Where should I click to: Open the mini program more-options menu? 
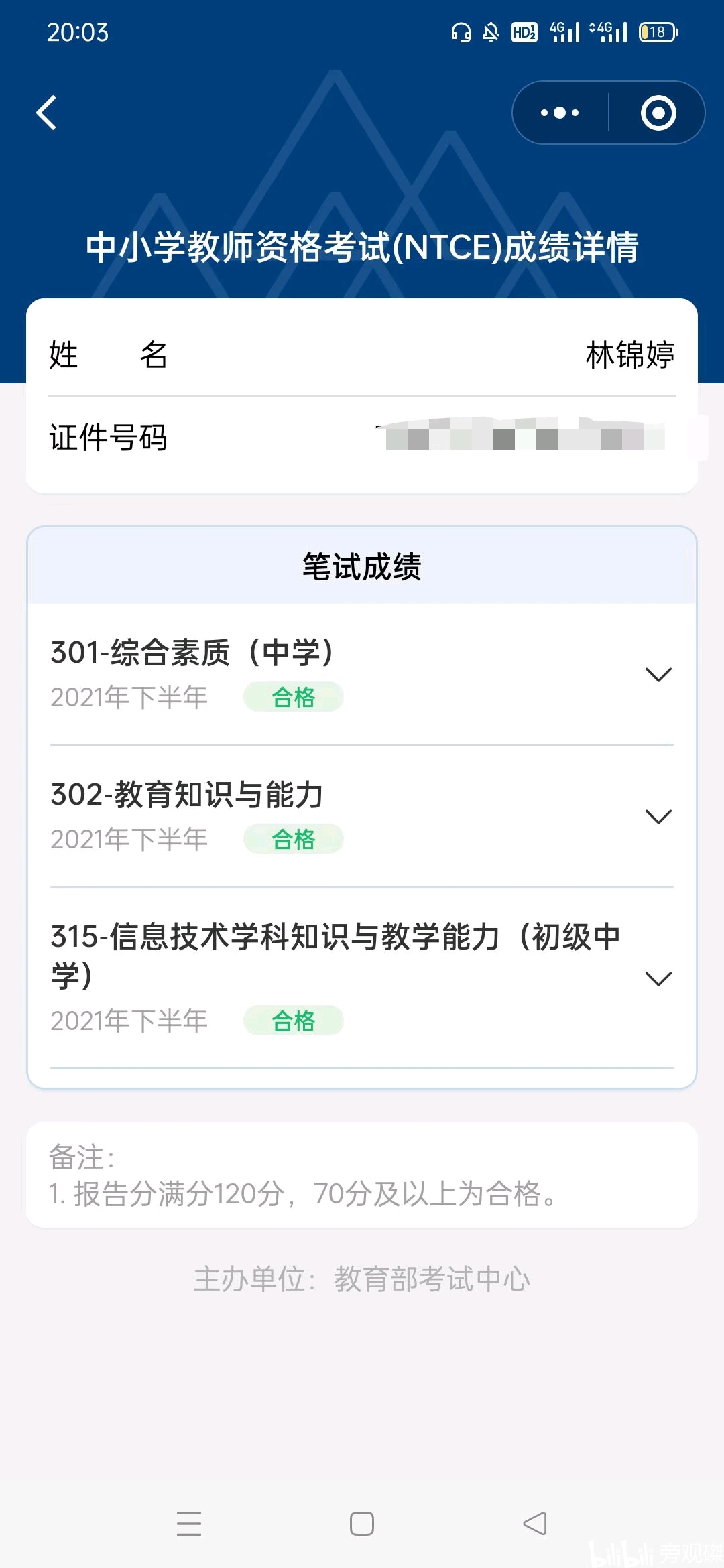[x=560, y=113]
